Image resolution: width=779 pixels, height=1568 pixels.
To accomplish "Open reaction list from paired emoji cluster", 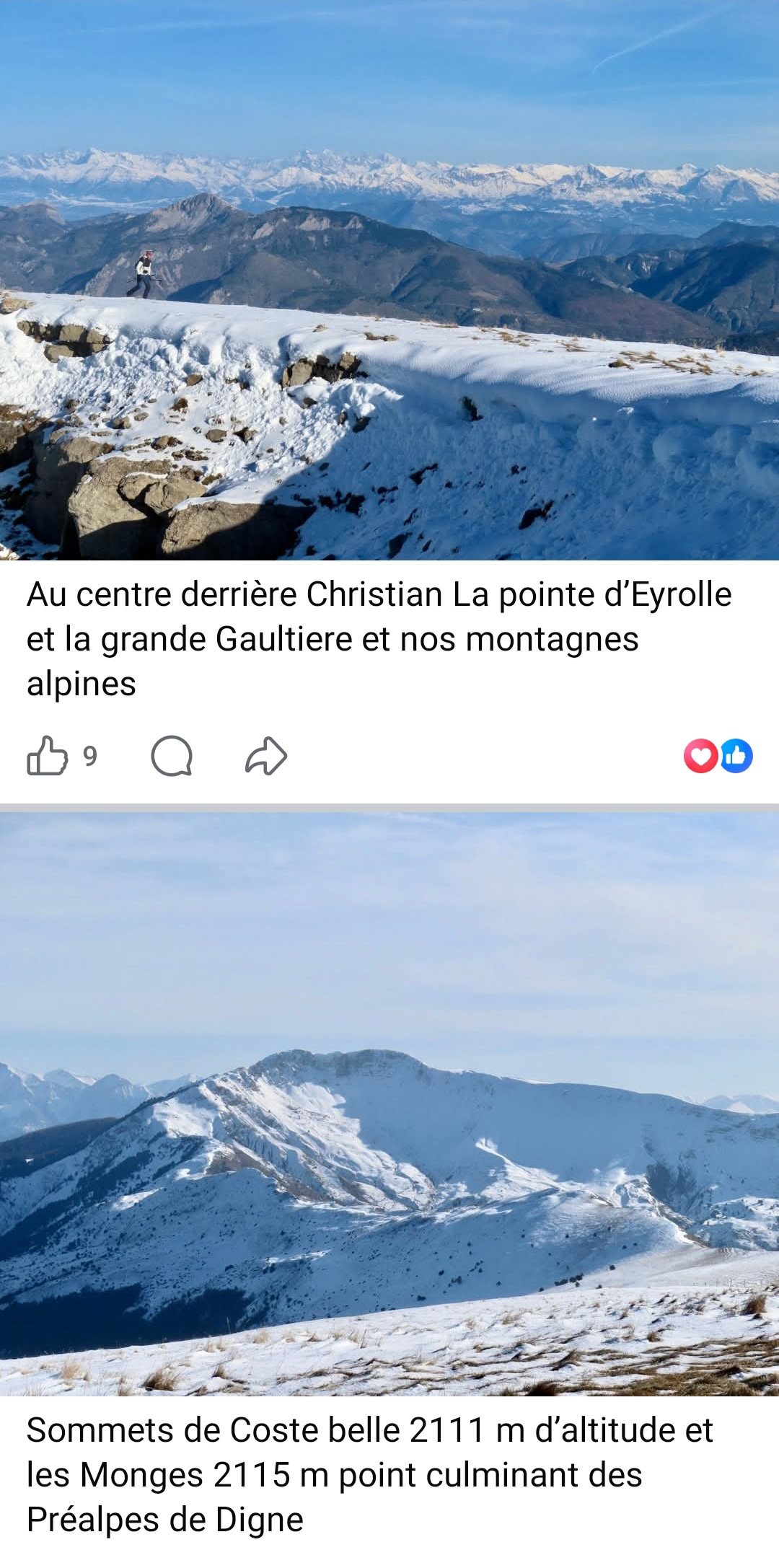I will 718,757.
